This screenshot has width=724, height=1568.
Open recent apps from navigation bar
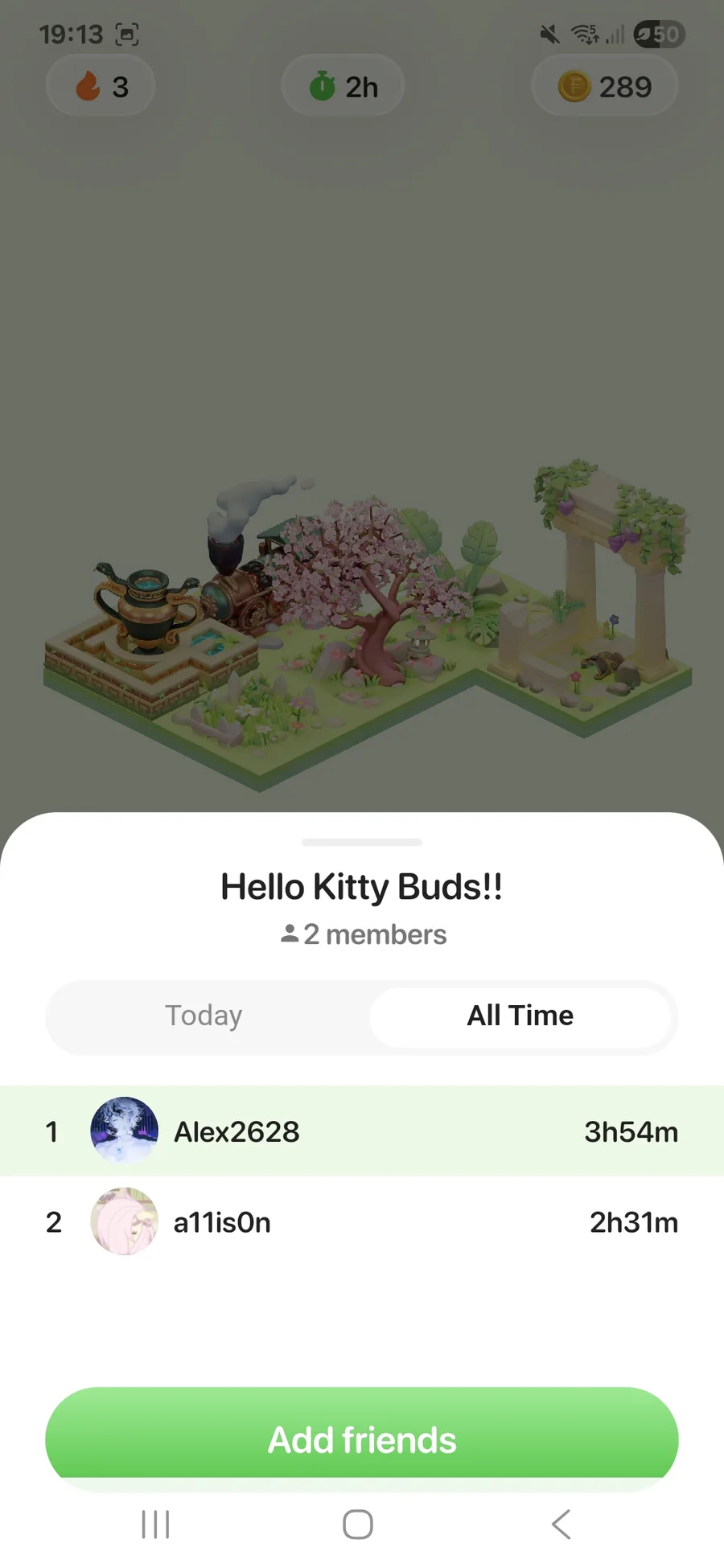coord(155,1524)
